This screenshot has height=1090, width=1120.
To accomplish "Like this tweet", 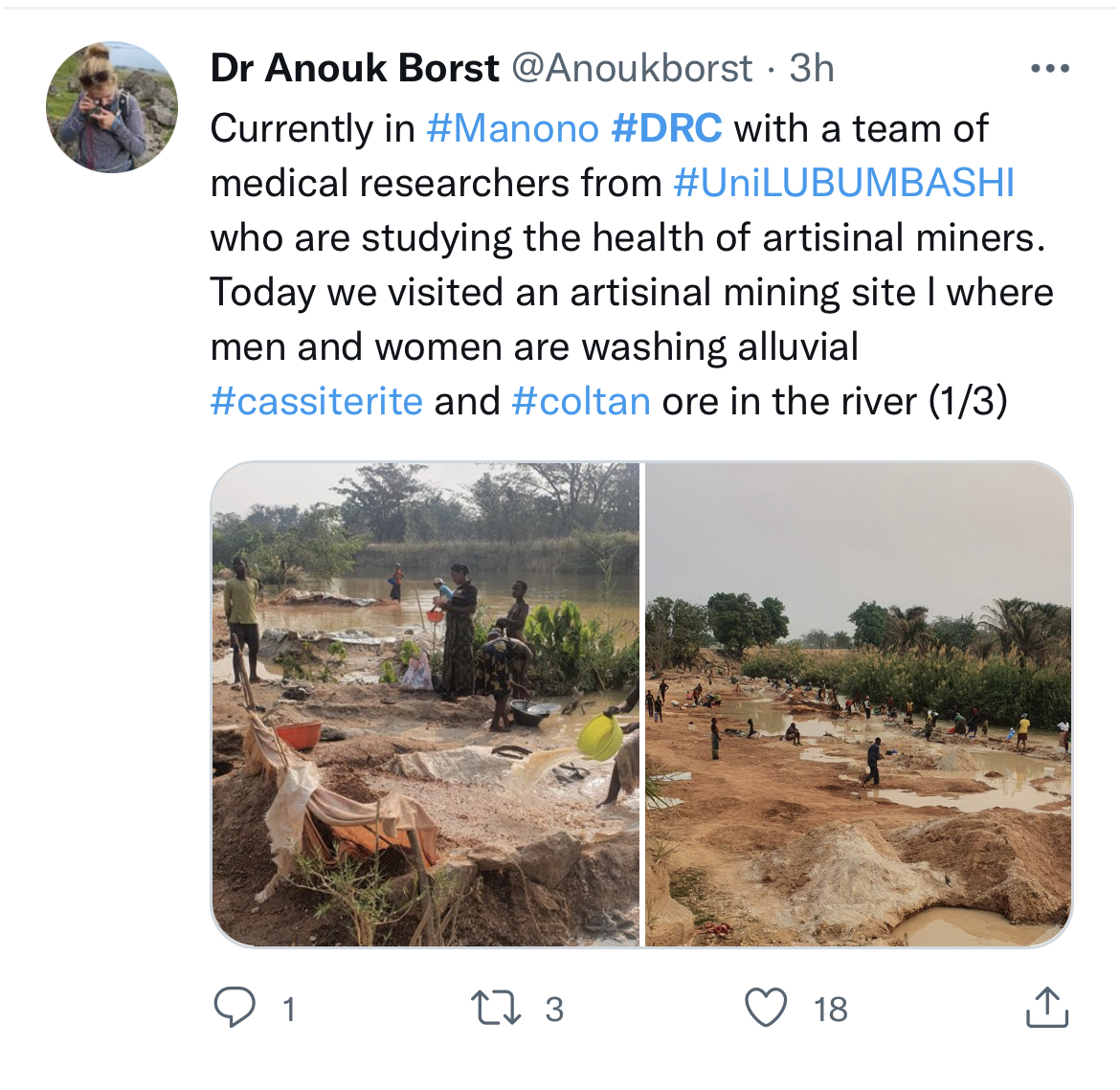I will (766, 1008).
